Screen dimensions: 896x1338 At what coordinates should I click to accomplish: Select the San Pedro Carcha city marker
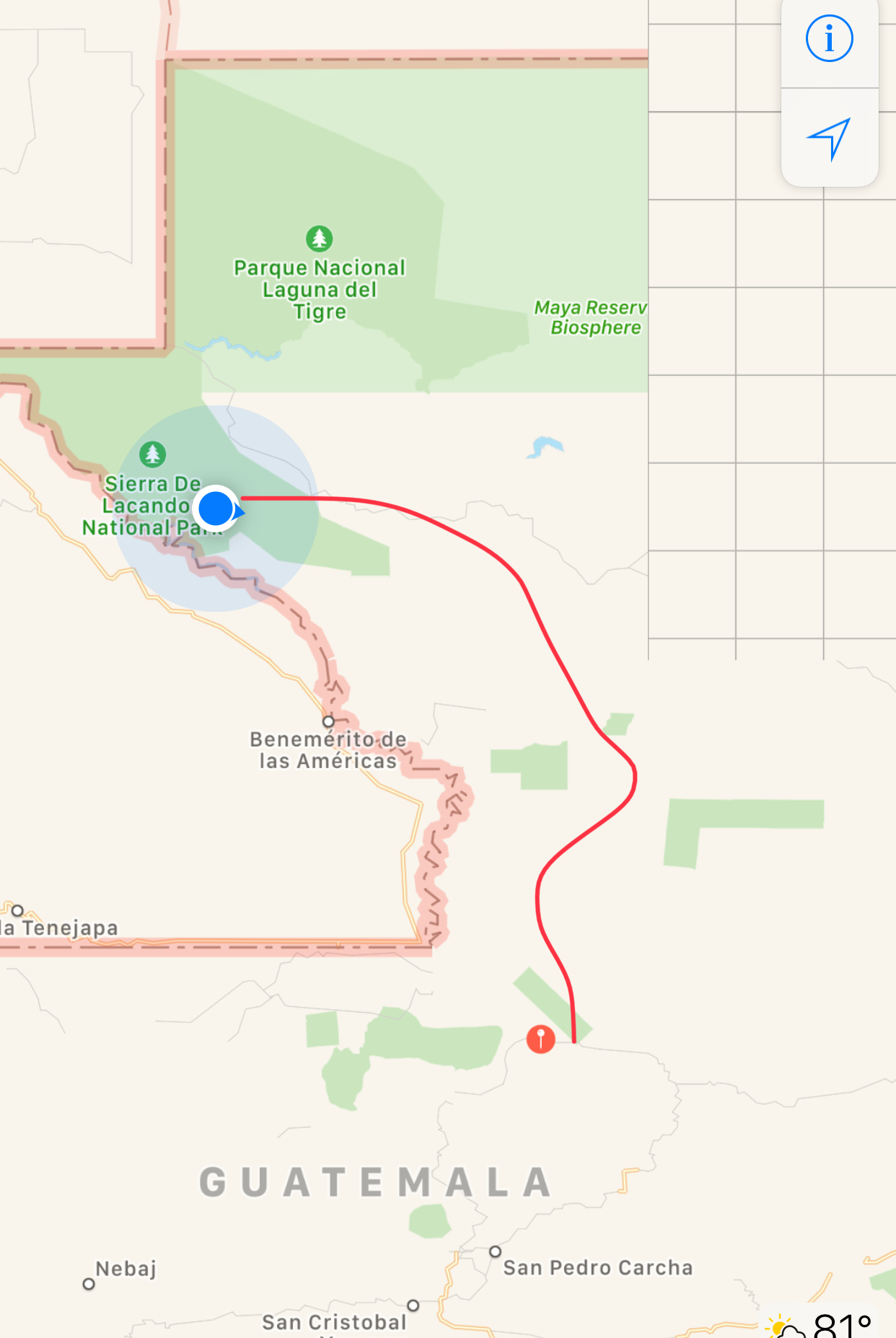point(495,1251)
